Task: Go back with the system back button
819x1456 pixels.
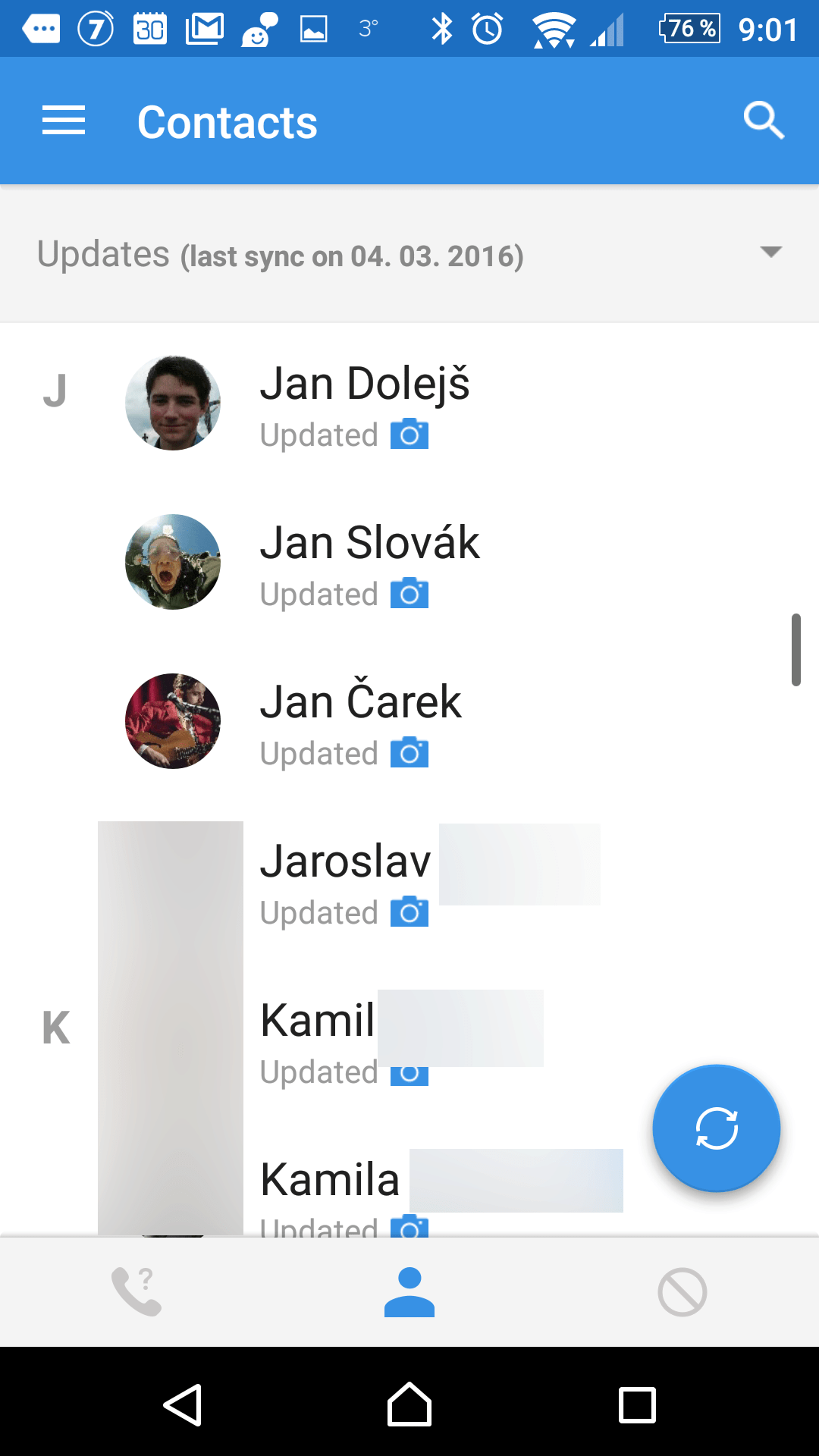Action: (x=183, y=1405)
